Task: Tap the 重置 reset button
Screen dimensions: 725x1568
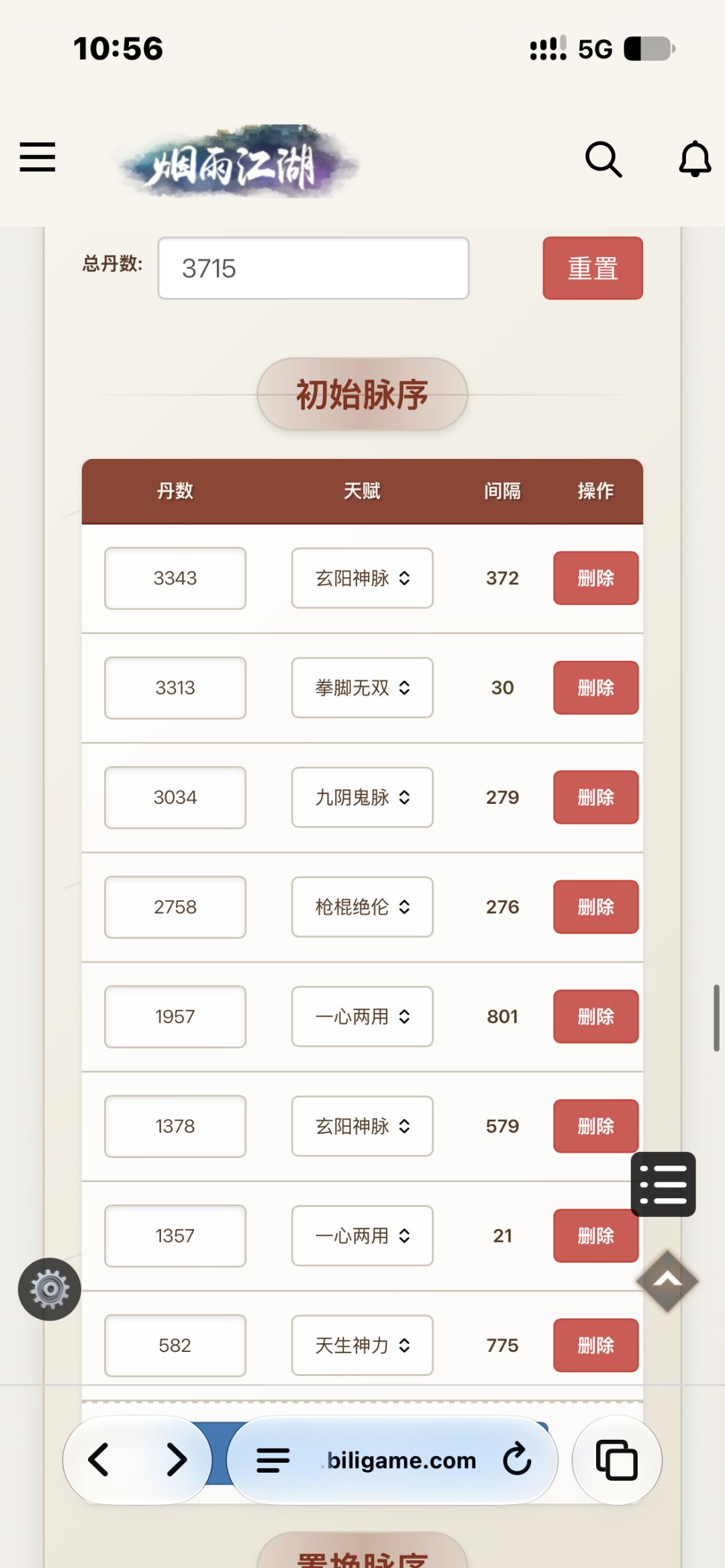Action: 593,268
